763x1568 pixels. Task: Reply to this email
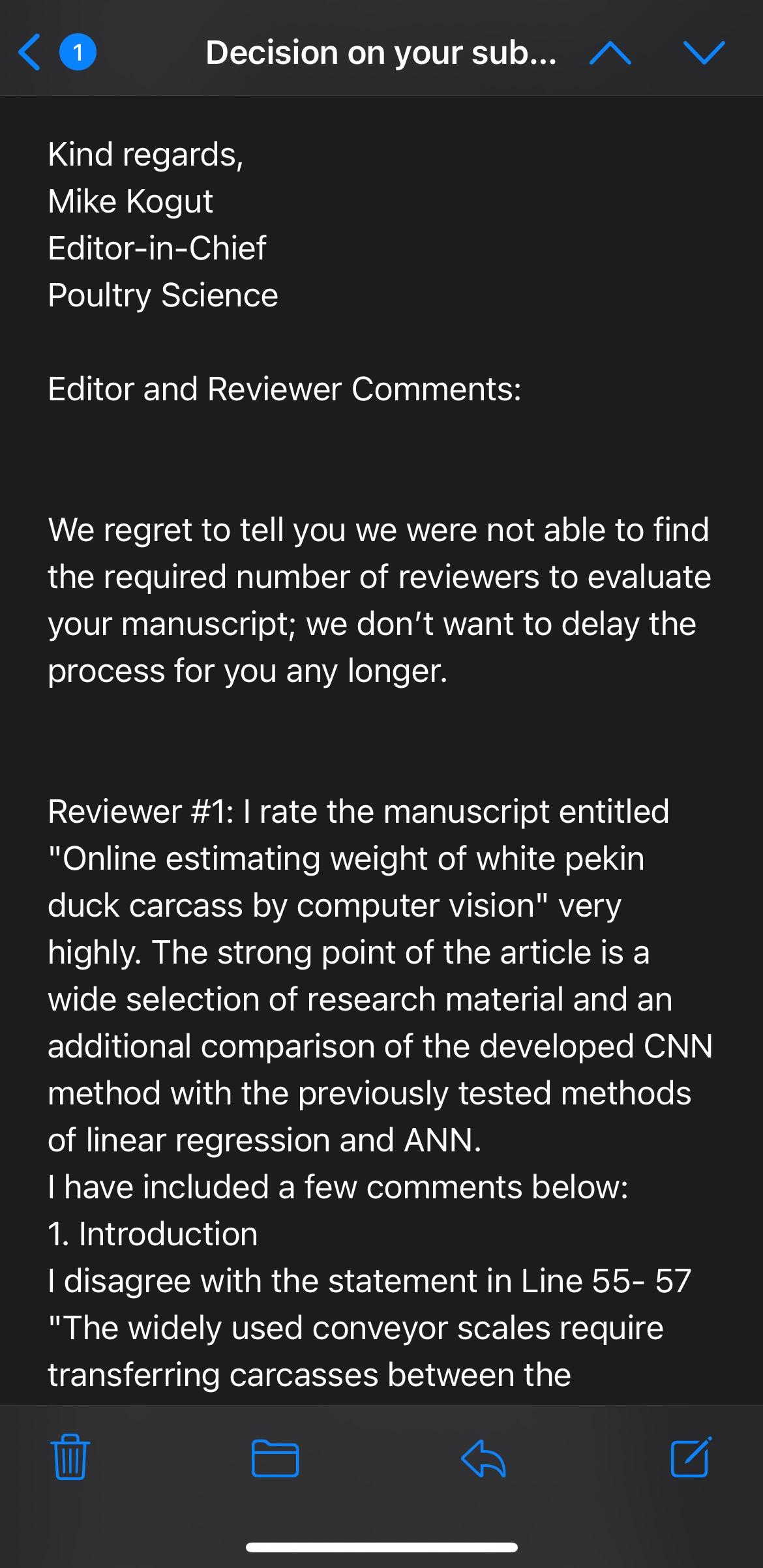pyautogui.click(x=483, y=1457)
